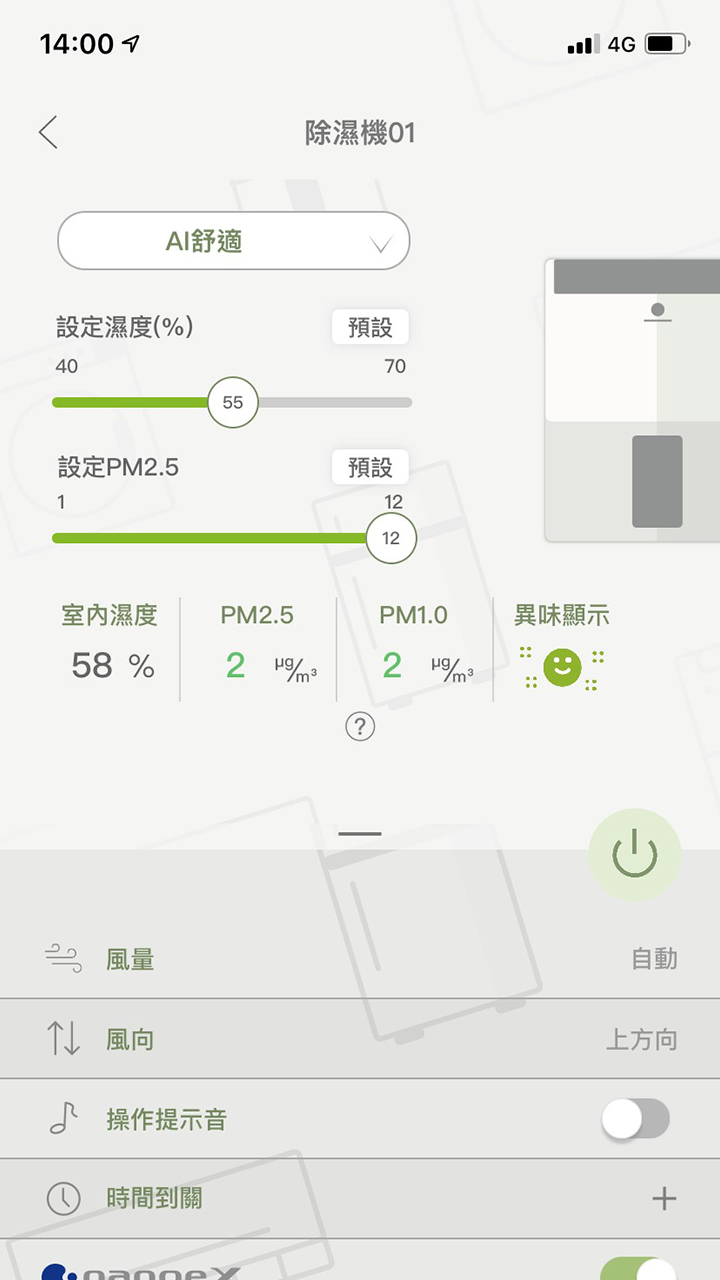Toggle the 操作提示音 operation sound switch
Viewport: 720px width, 1280px height.
pyautogui.click(x=637, y=1118)
